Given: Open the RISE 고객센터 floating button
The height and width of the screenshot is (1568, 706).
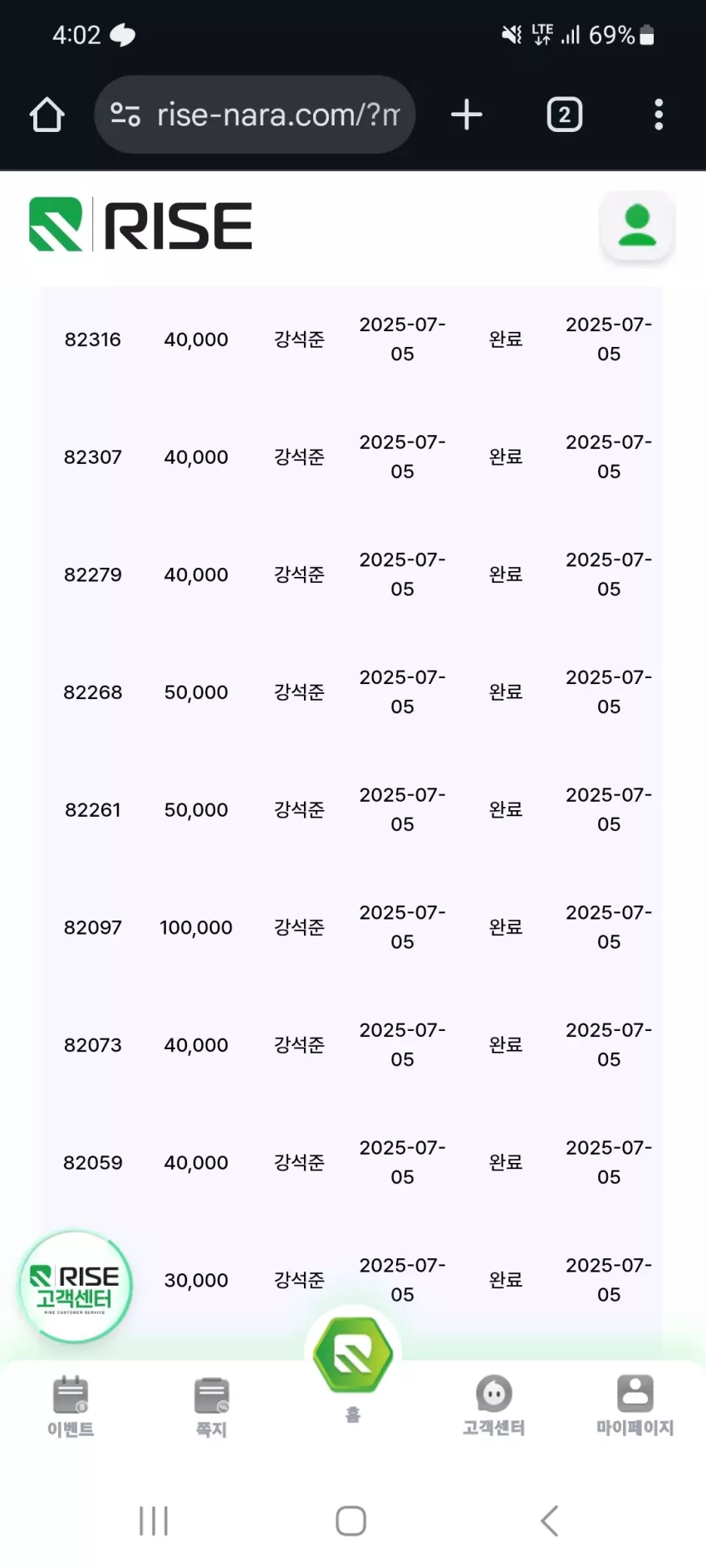Looking at the screenshot, I should click(x=76, y=1286).
